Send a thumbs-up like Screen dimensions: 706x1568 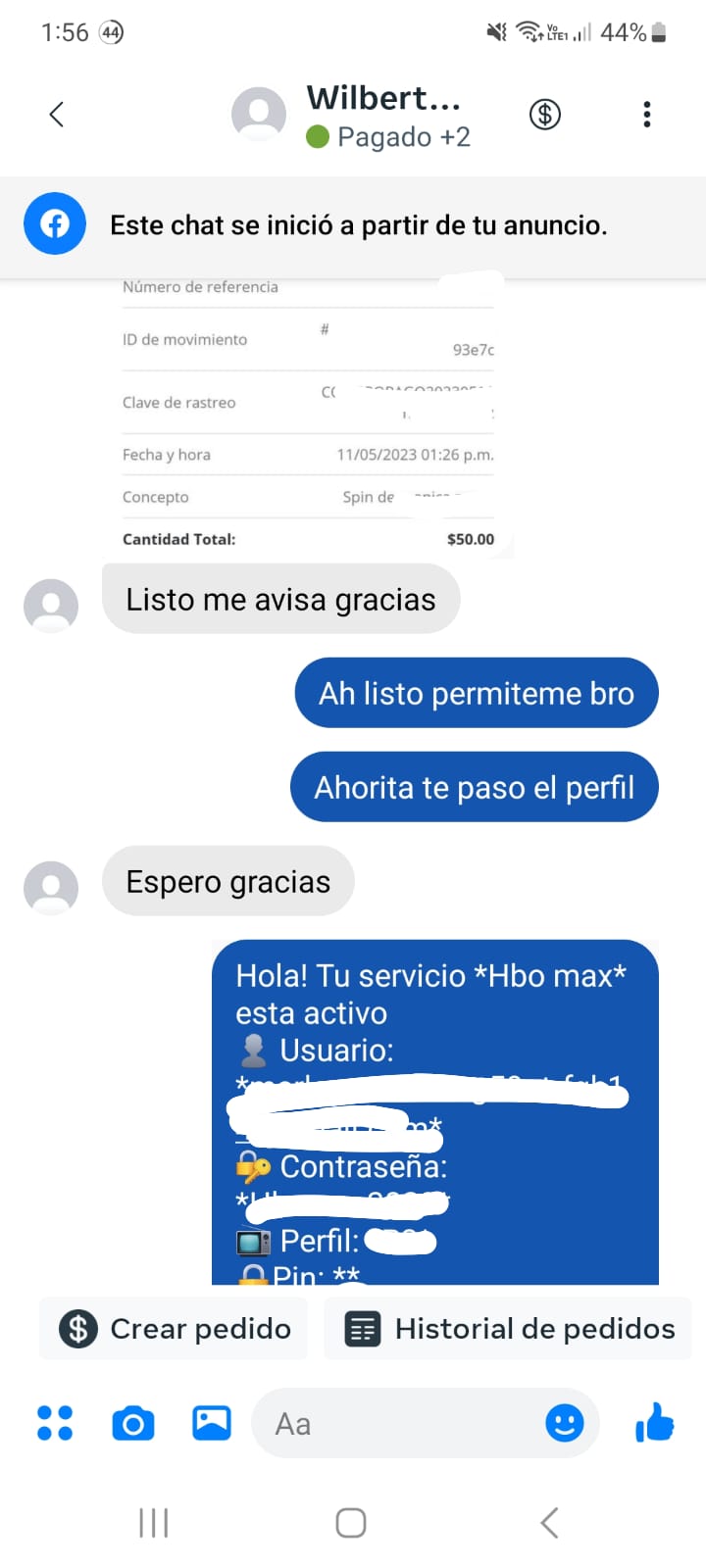click(654, 1423)
